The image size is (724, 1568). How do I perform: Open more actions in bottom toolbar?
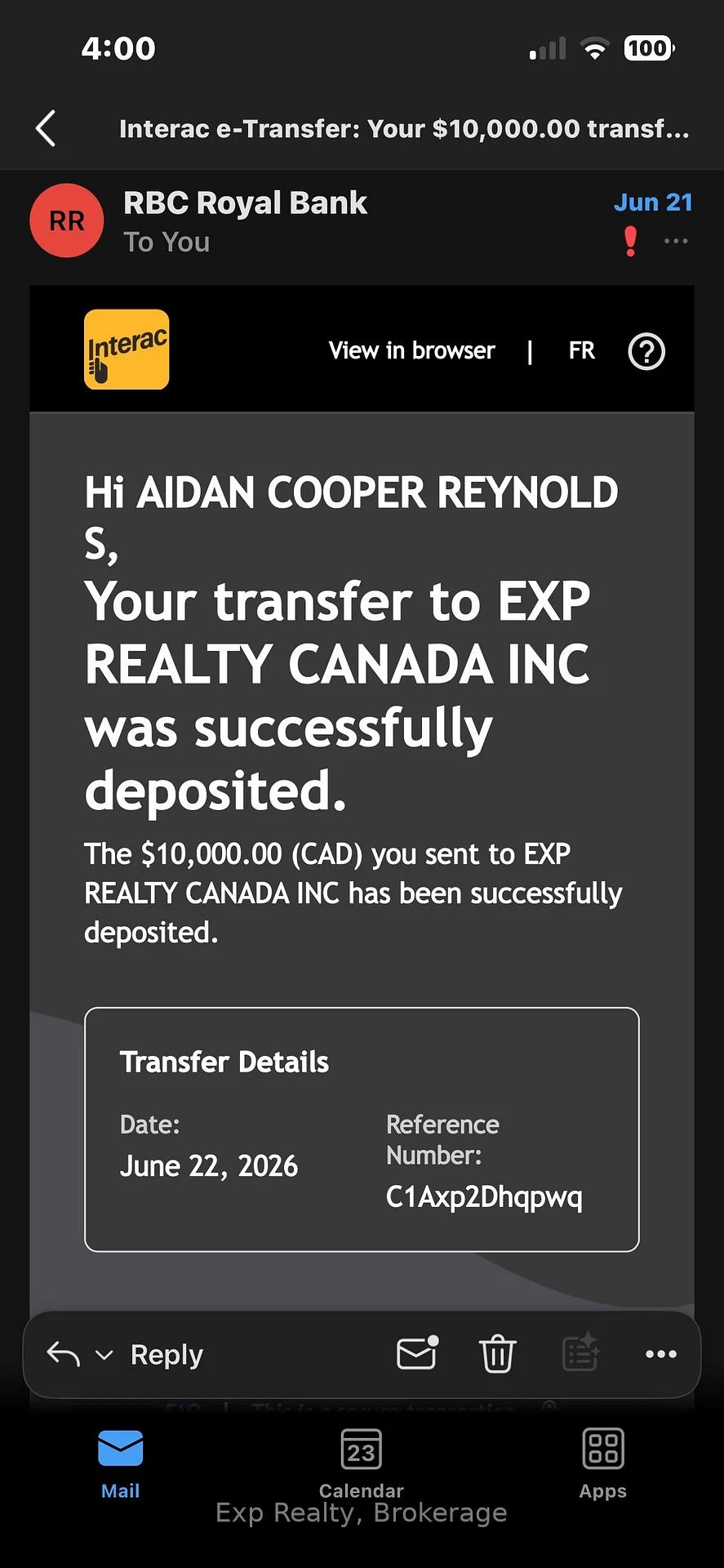point(661,1354)
